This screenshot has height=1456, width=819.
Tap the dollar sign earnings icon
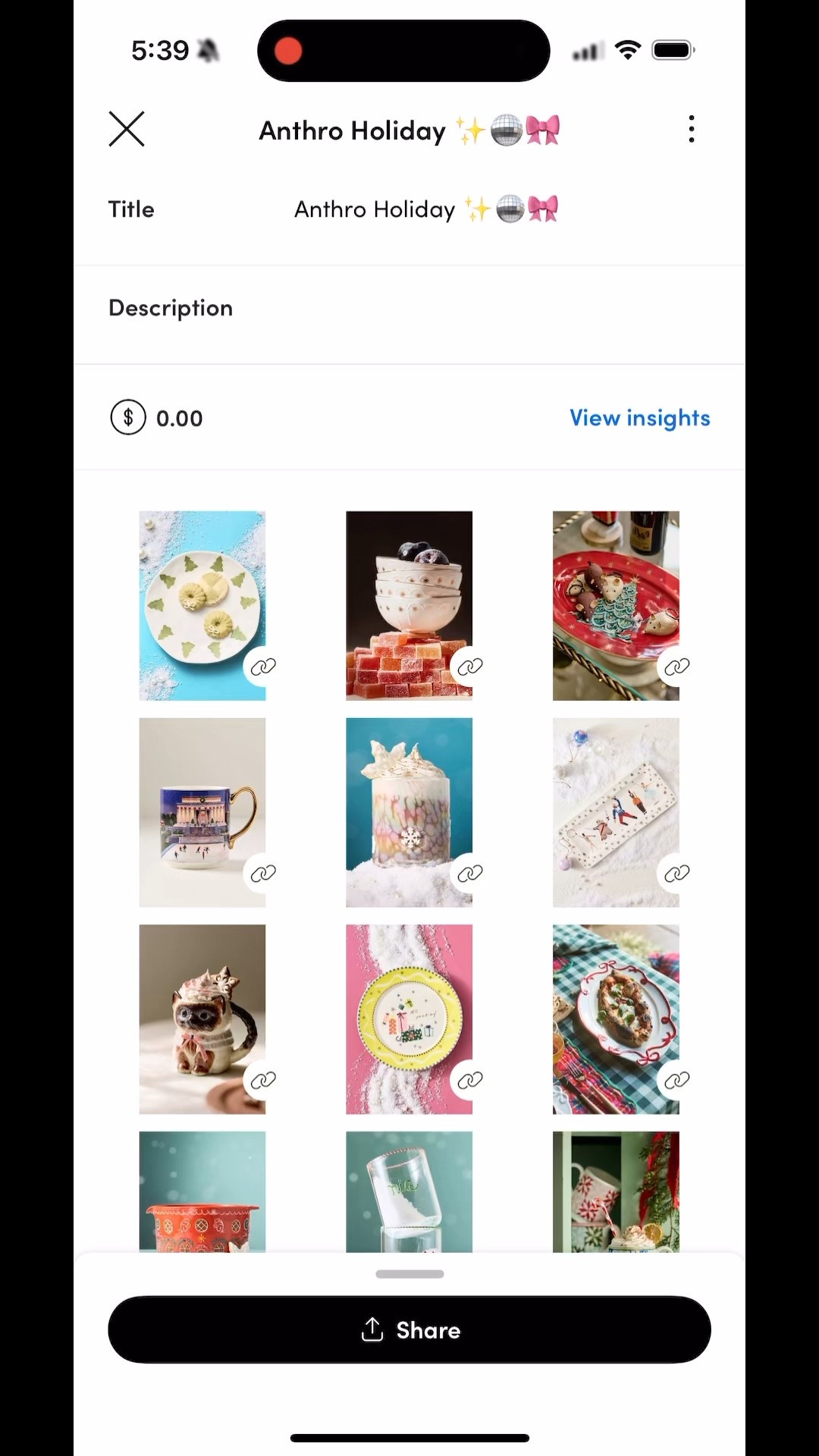point(128,417)
